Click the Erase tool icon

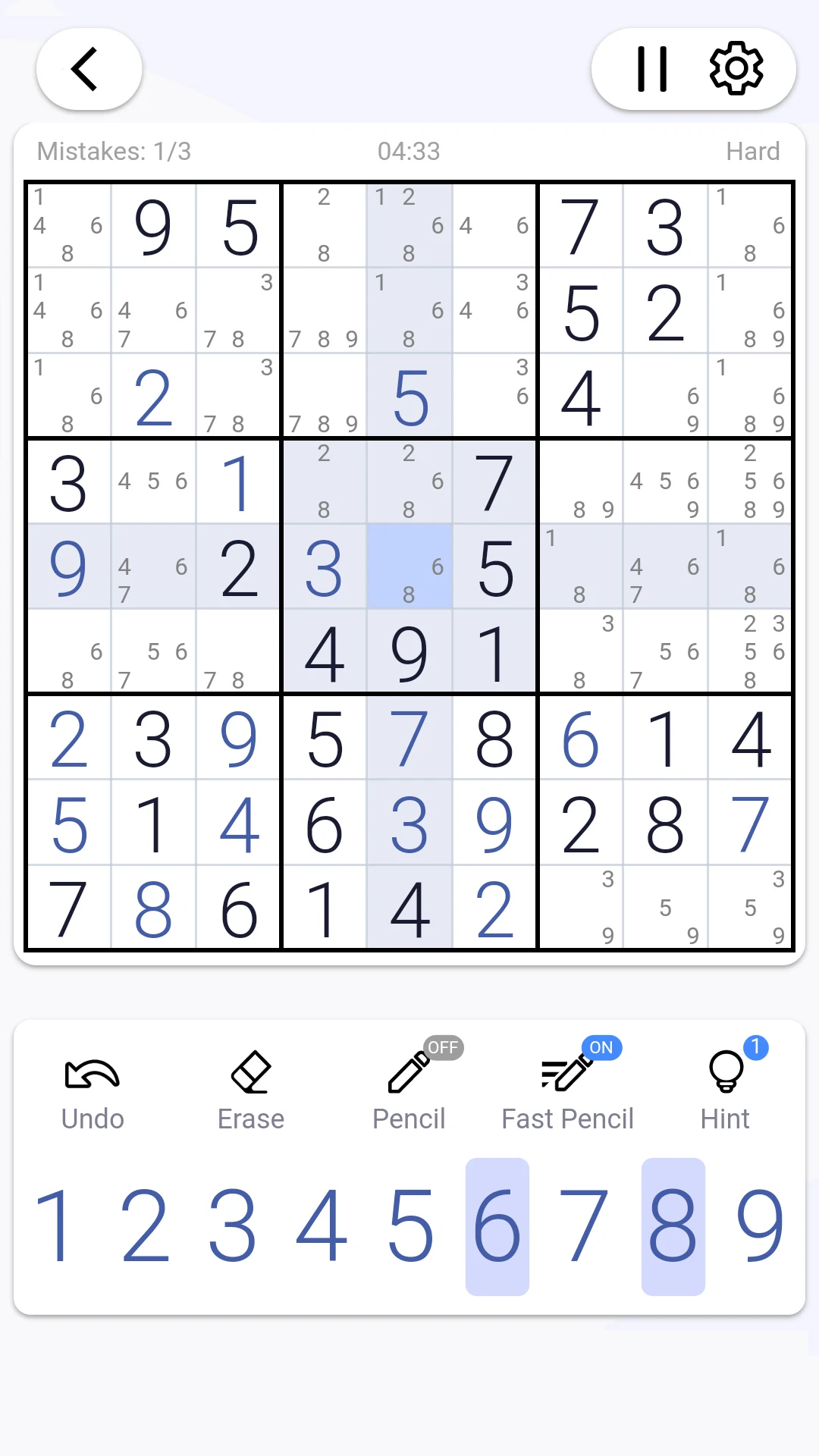[249, 1073]
